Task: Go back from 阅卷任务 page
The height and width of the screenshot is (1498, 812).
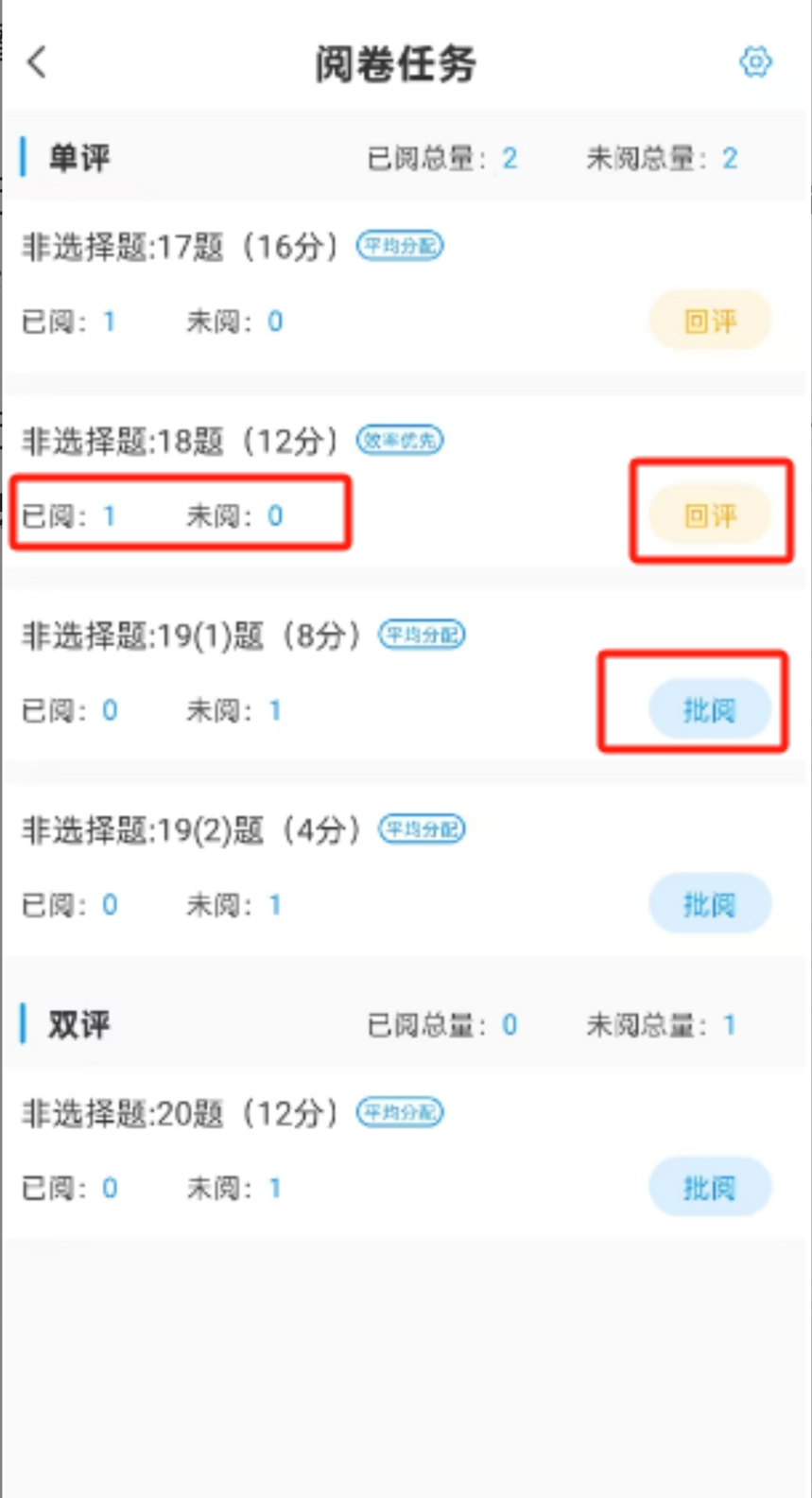Action: point(37,62)
